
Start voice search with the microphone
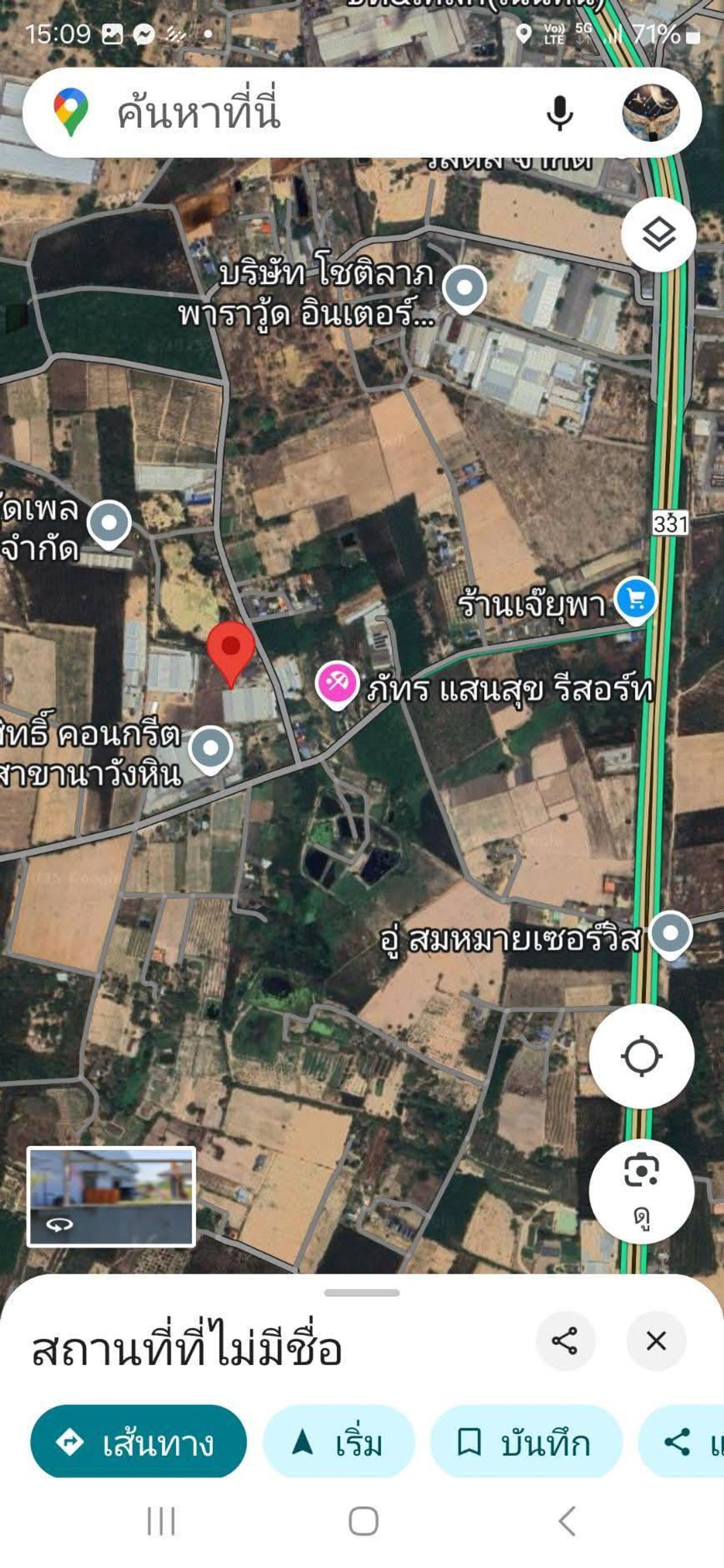(x=559, y=113)
